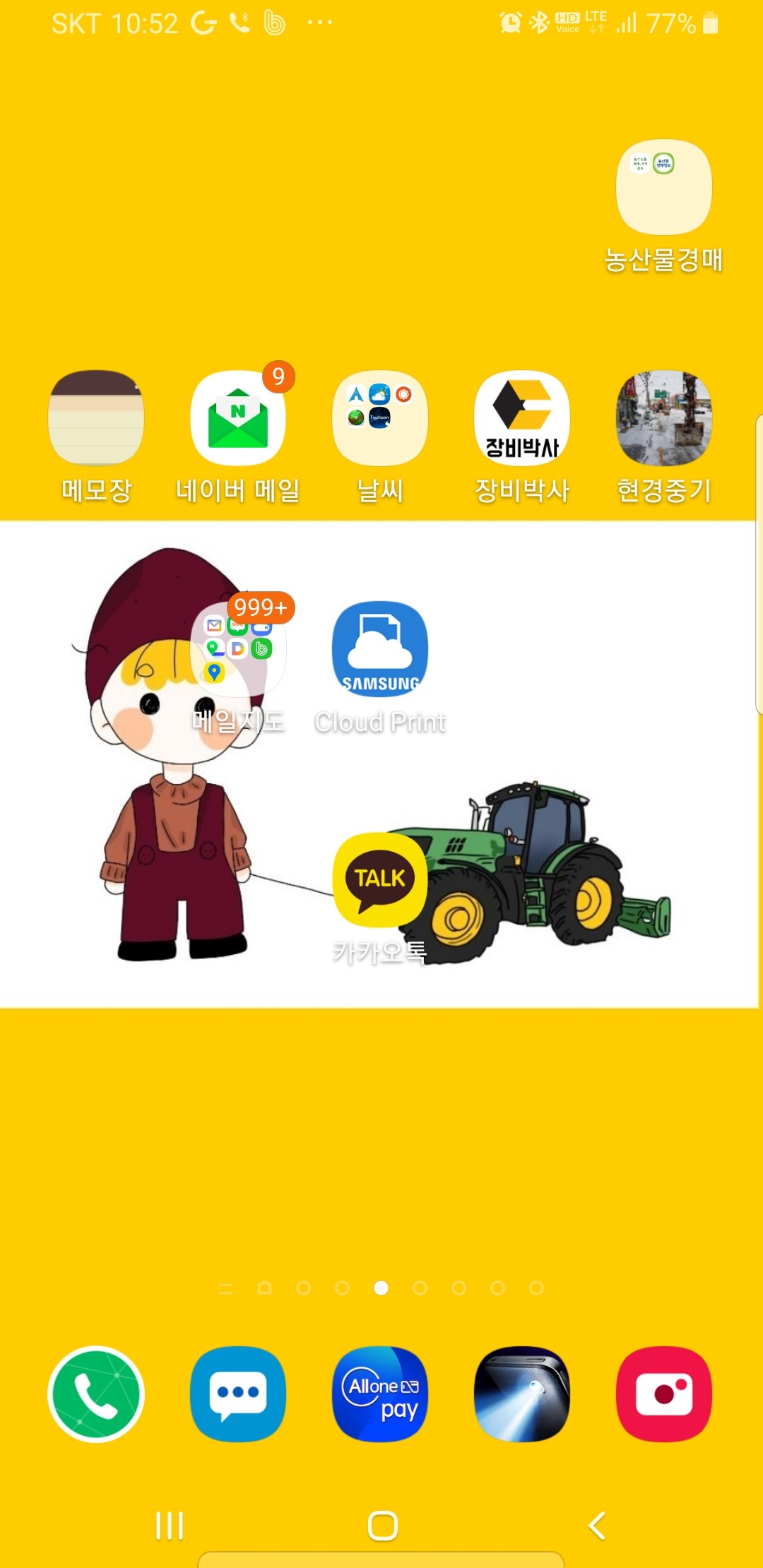Open 카카오톡 KakaoTalk

[380, 879]
